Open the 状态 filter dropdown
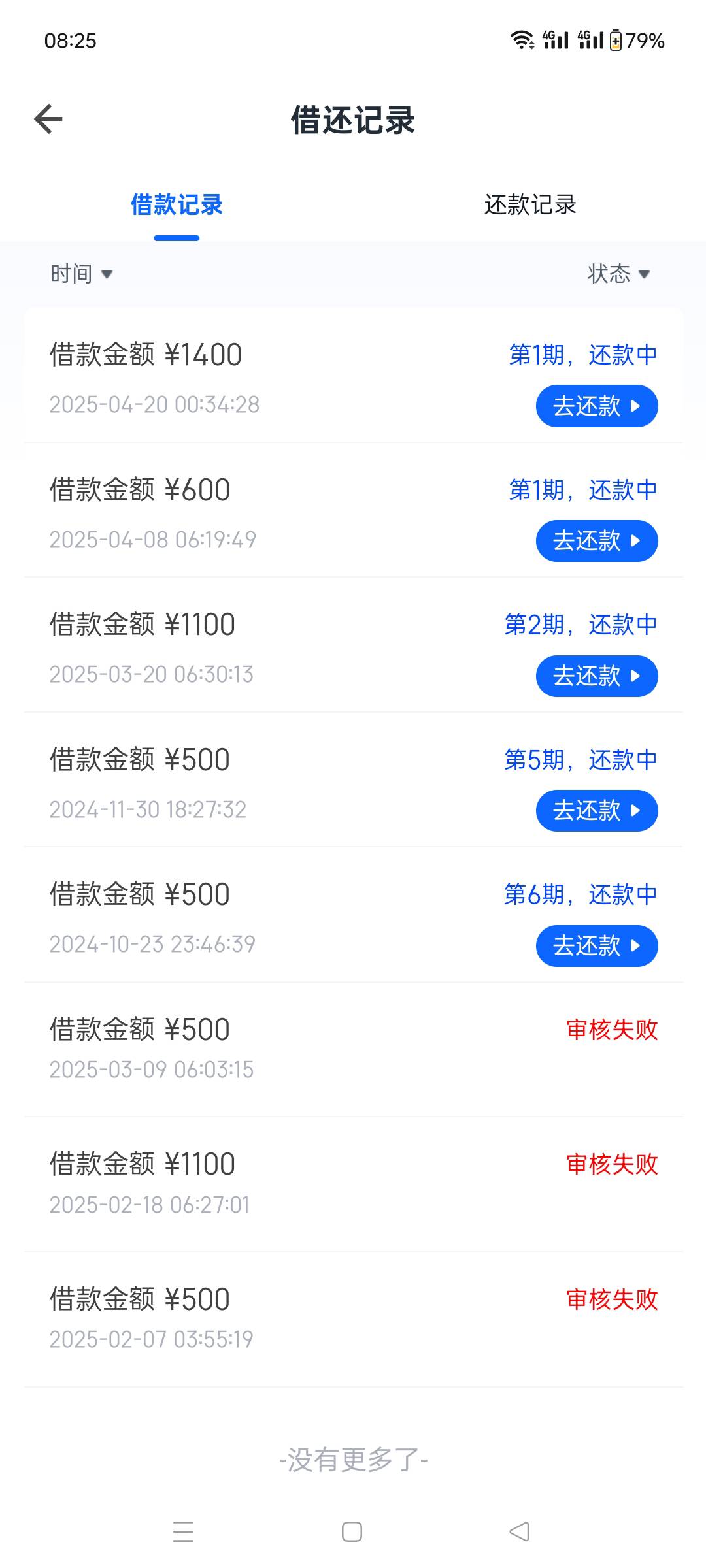This screenshot has height=1568, width=706. pos(618,274)
